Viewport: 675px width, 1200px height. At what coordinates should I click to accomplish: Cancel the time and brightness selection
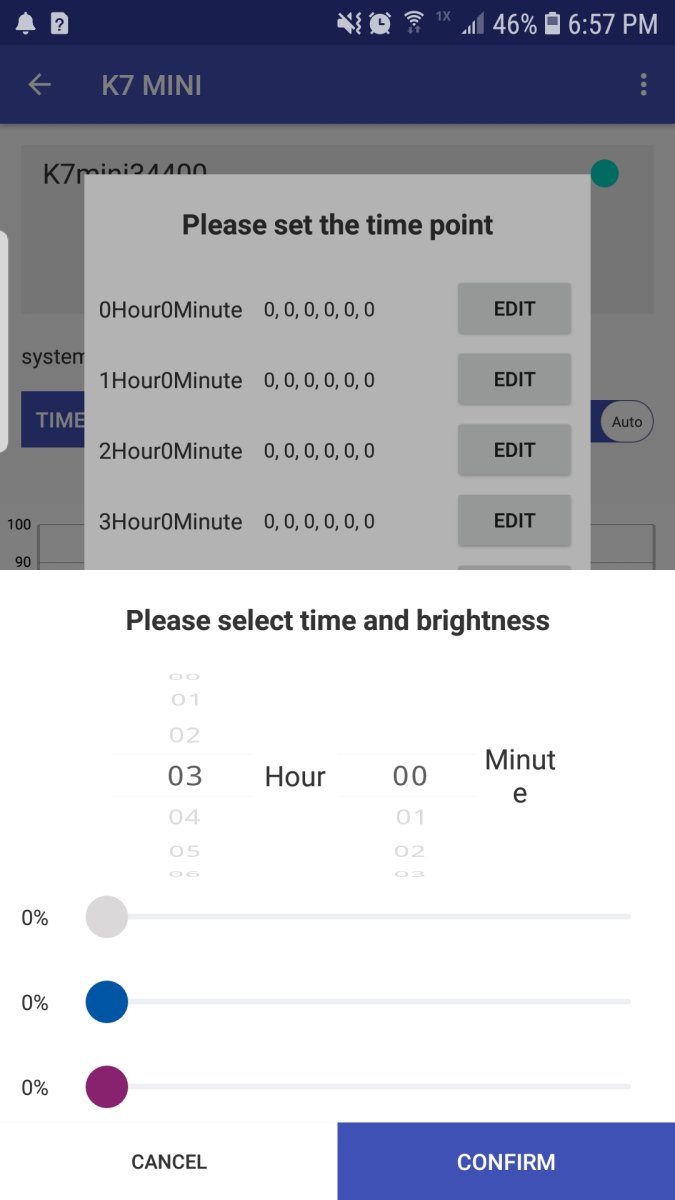pyautogui.click(x=169, y=1161)
